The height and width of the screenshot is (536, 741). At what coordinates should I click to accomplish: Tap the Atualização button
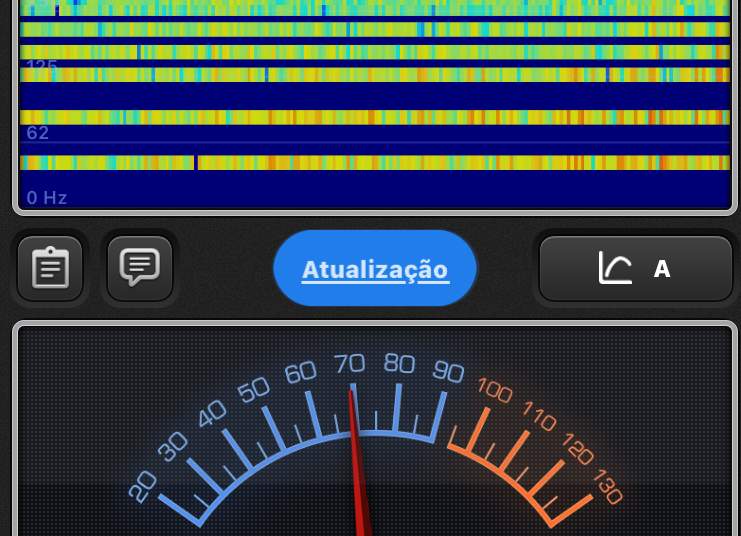coord(375,269)
